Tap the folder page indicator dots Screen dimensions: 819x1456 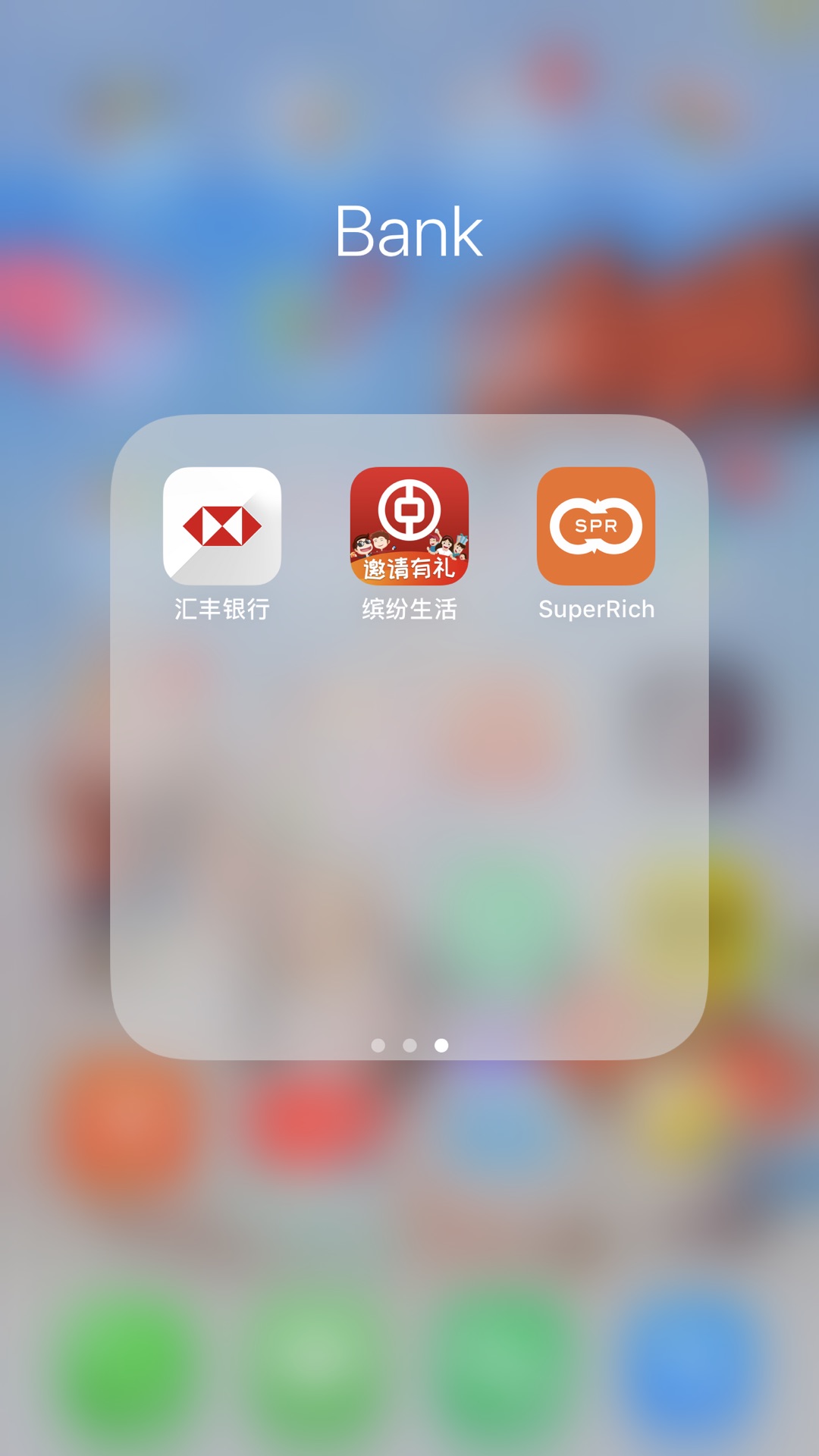(409, 1046)
